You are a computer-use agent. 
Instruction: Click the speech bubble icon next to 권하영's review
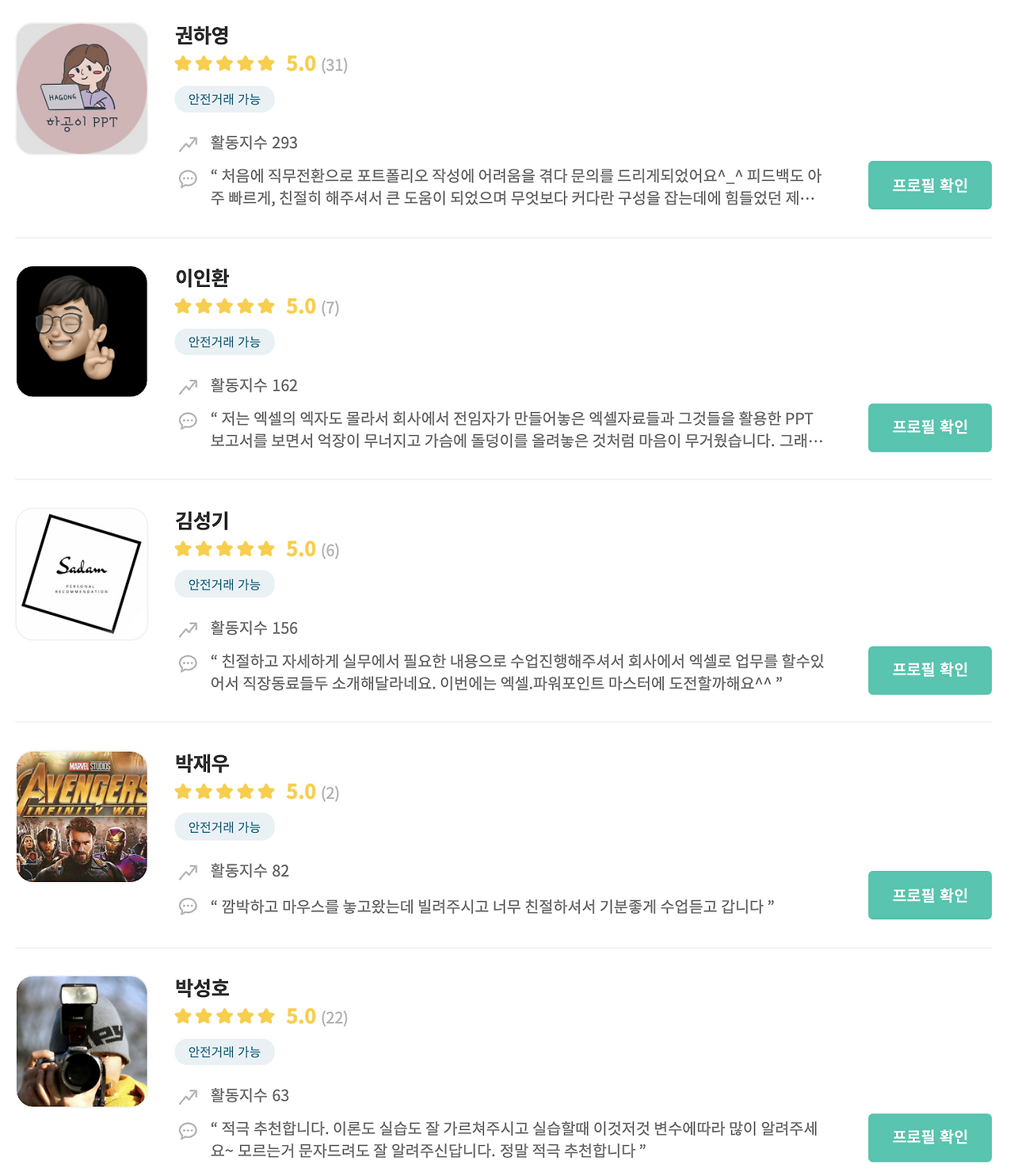click(189, 179)
